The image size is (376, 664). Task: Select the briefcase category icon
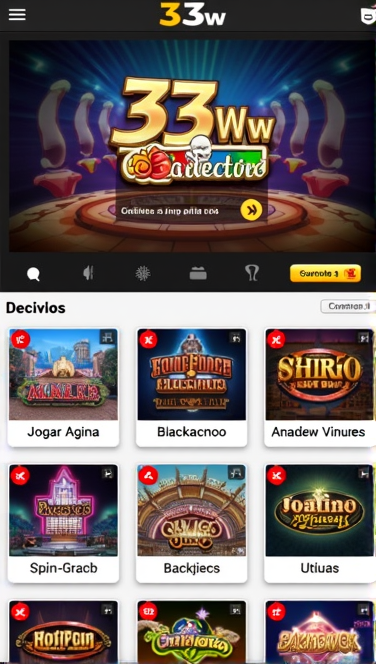point(198,274)
